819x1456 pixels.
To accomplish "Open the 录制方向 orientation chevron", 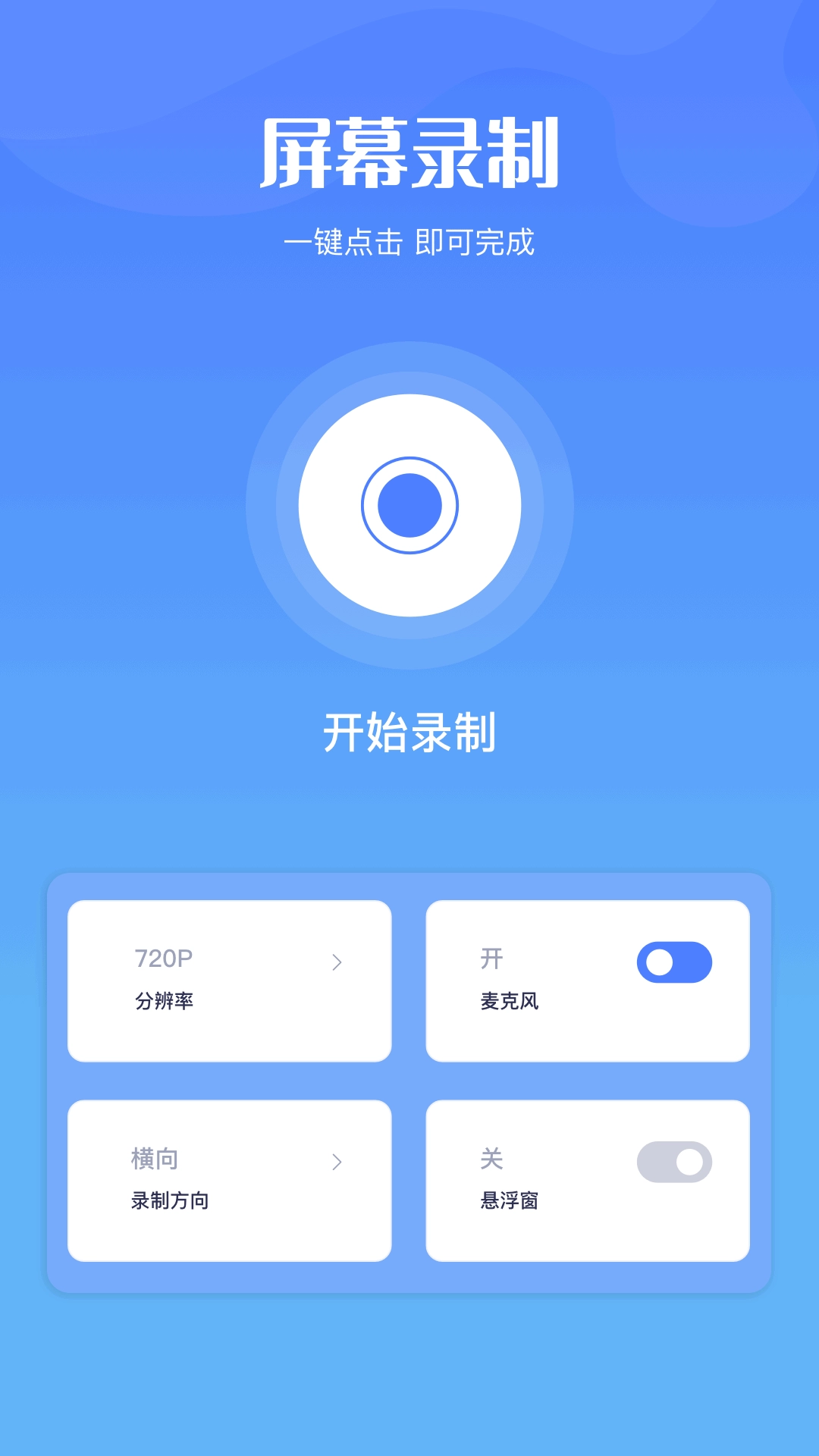I will [x=337, y=1162].
